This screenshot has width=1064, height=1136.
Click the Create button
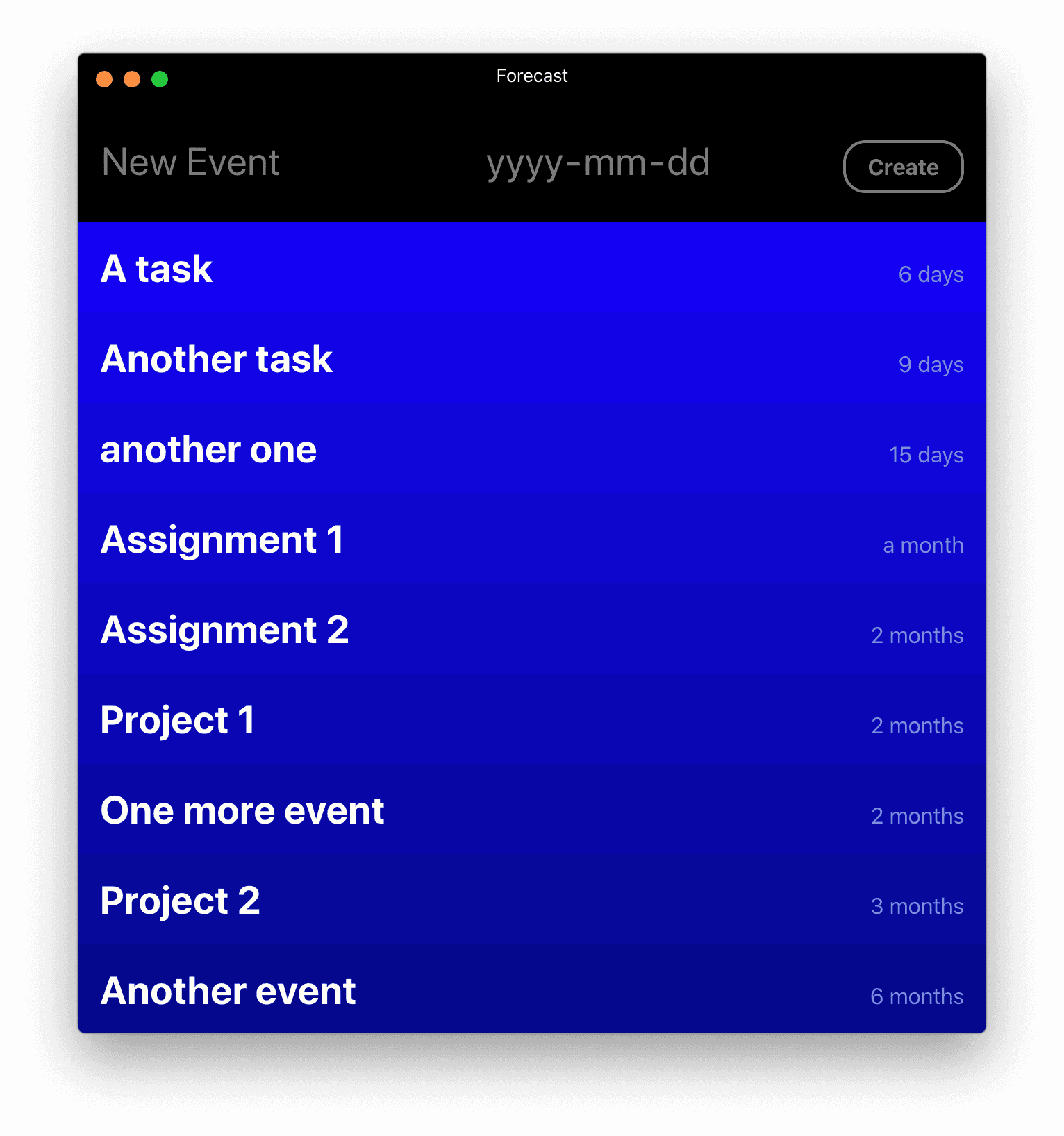click(x=902, y=167)
